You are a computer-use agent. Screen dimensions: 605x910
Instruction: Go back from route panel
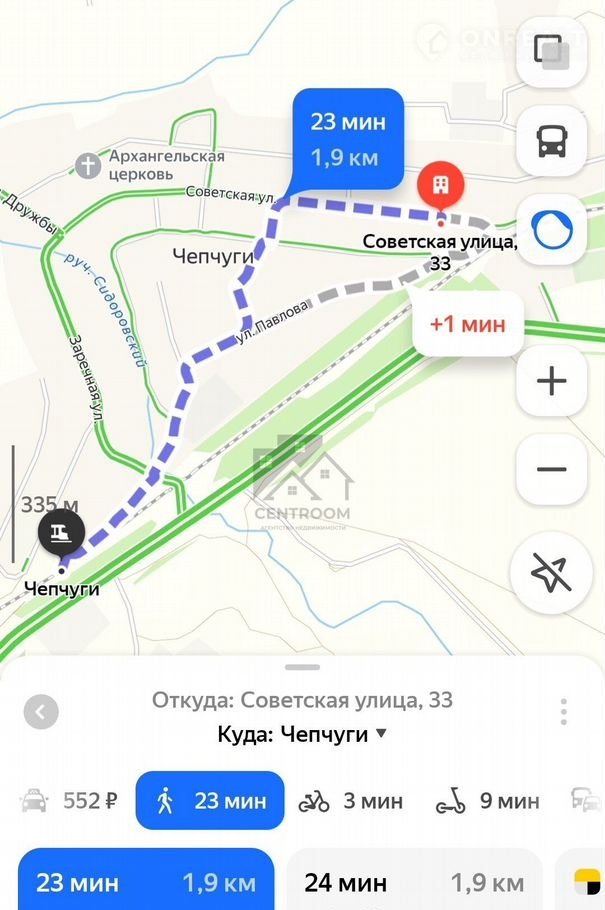point(41,712)
